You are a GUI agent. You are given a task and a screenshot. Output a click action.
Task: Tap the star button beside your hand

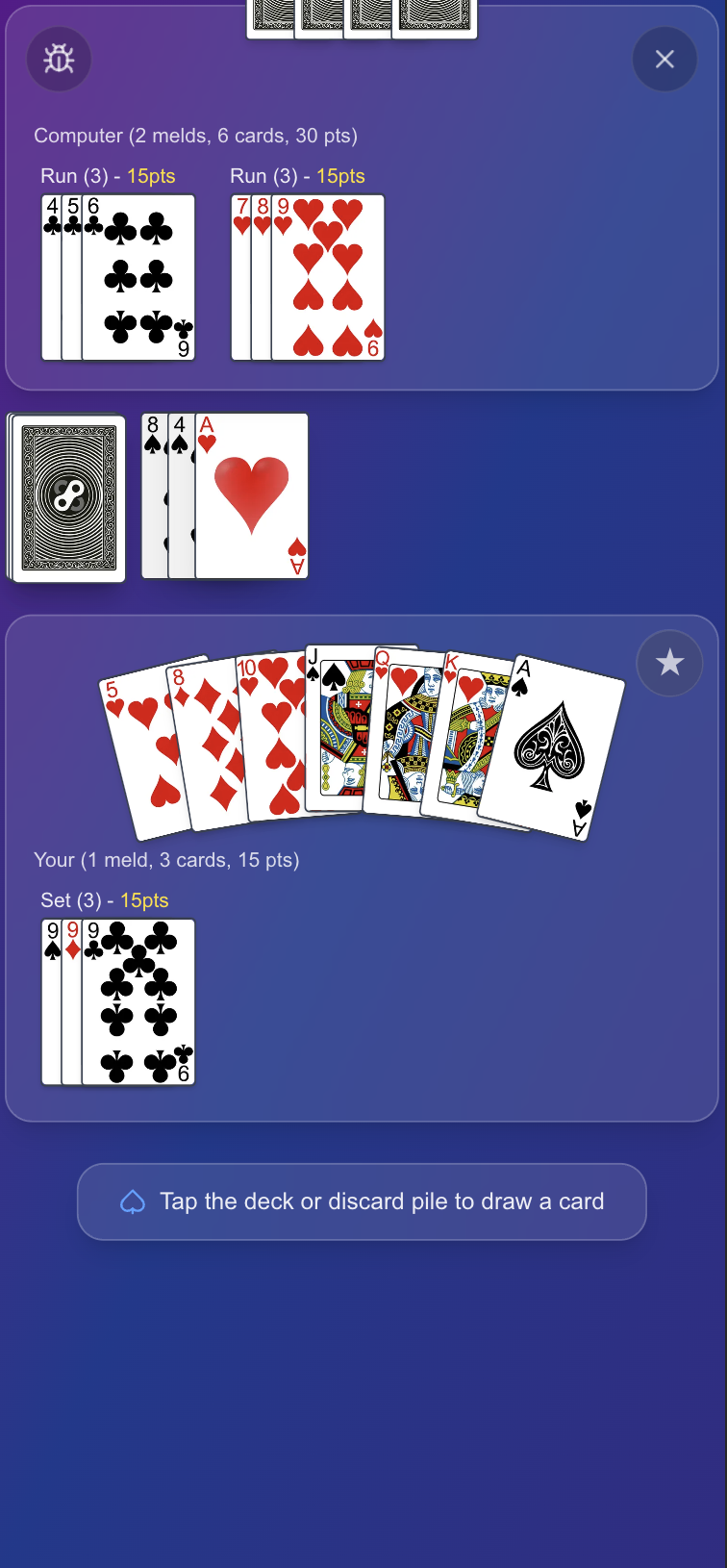(x=669, y=663)
